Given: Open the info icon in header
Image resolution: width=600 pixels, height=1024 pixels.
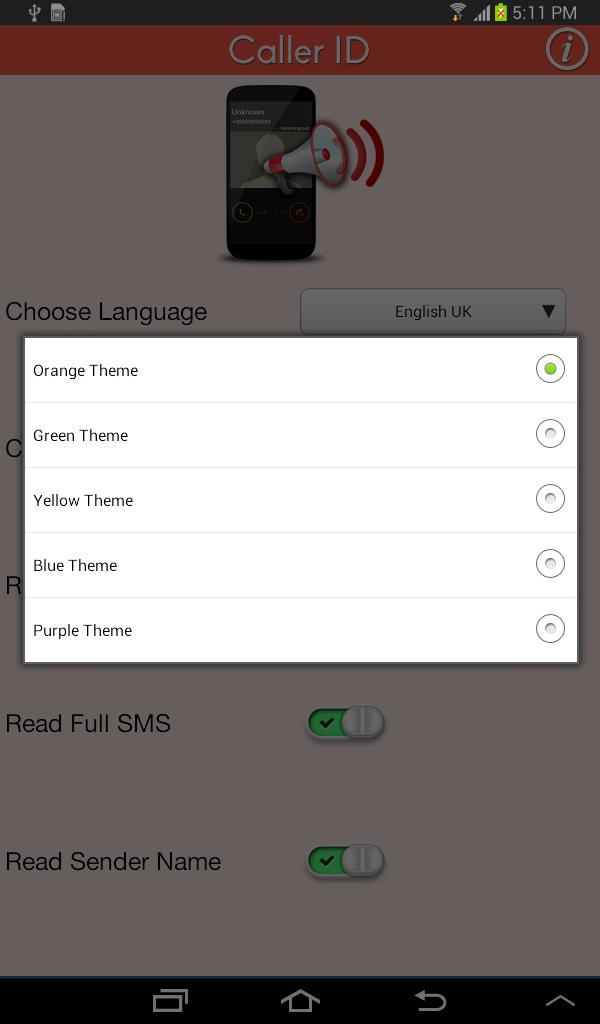Looking at the screenshot, I should 567,49.
